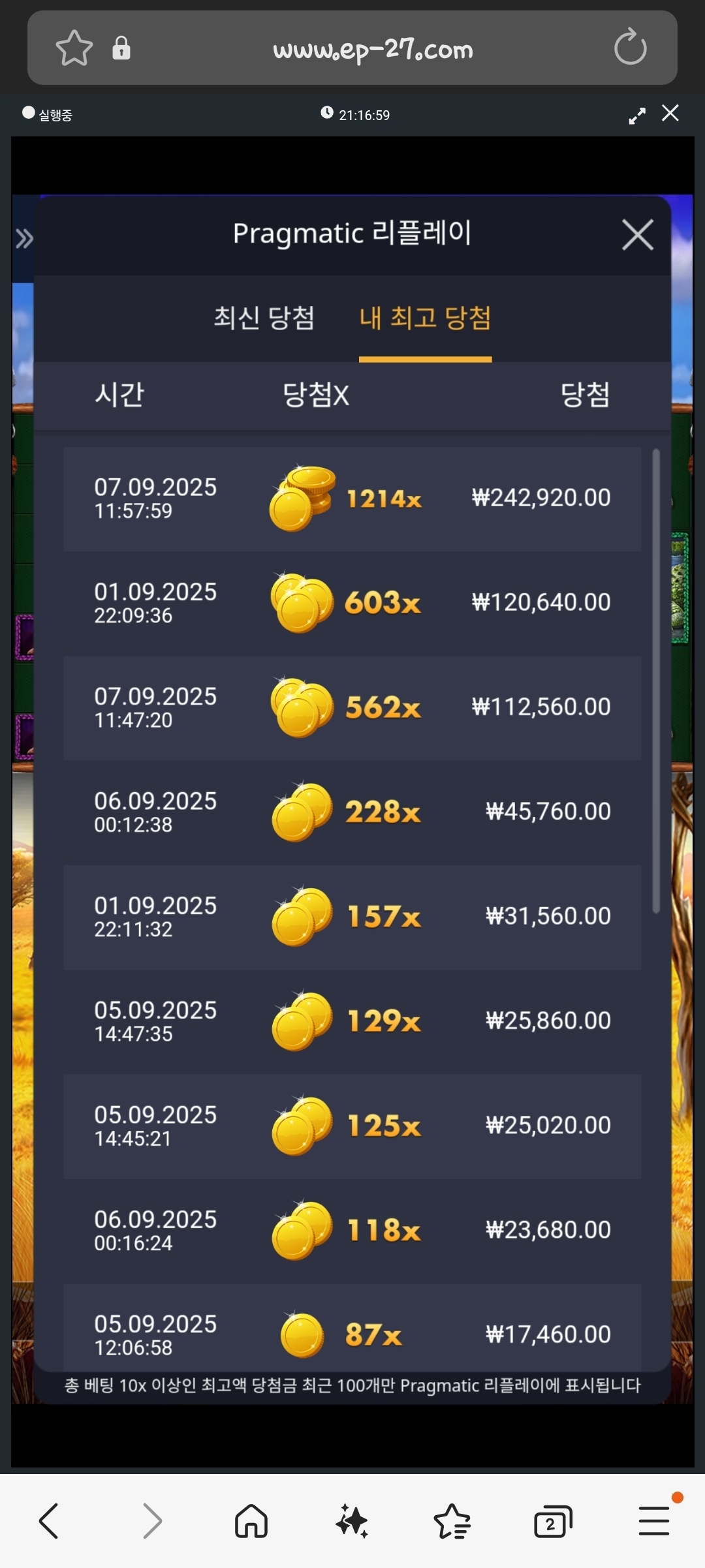Open the 125x win replay
The width and height of the screenshot is (705, 1568).
pyautogui.click(x=352, y=1126)
